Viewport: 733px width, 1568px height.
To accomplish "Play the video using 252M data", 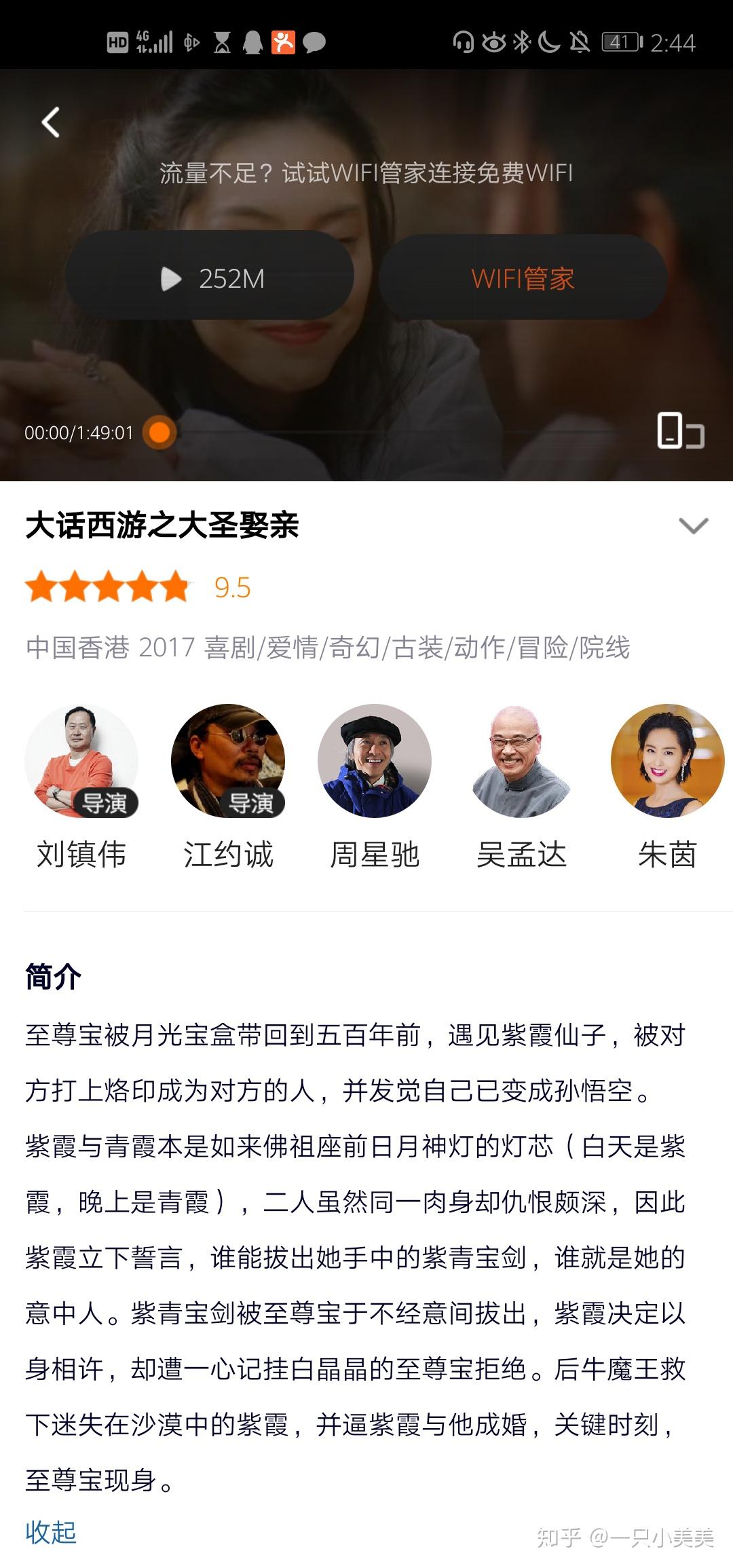I will pos(210,277).
